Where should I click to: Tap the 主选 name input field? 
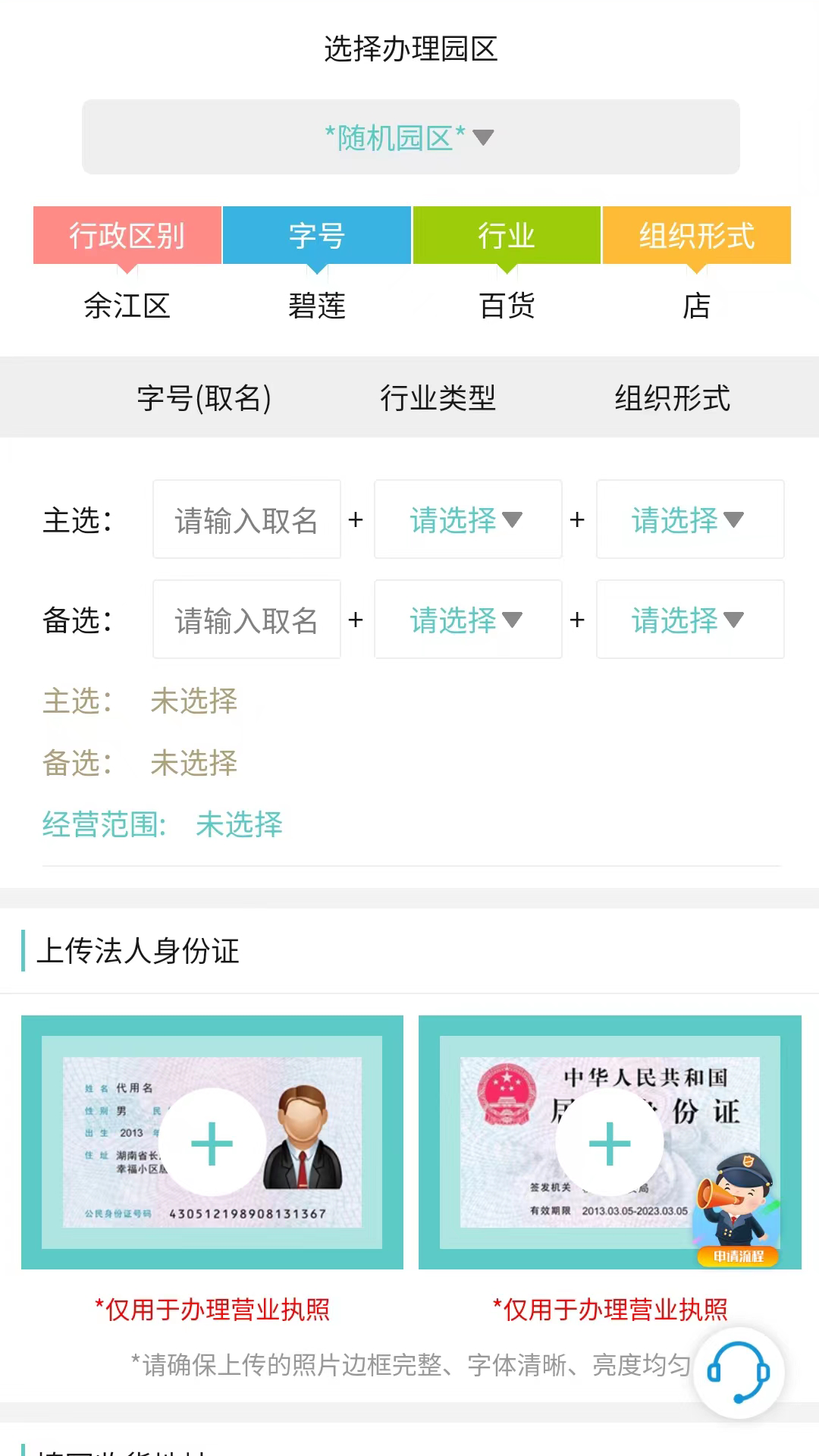(246, 520)
